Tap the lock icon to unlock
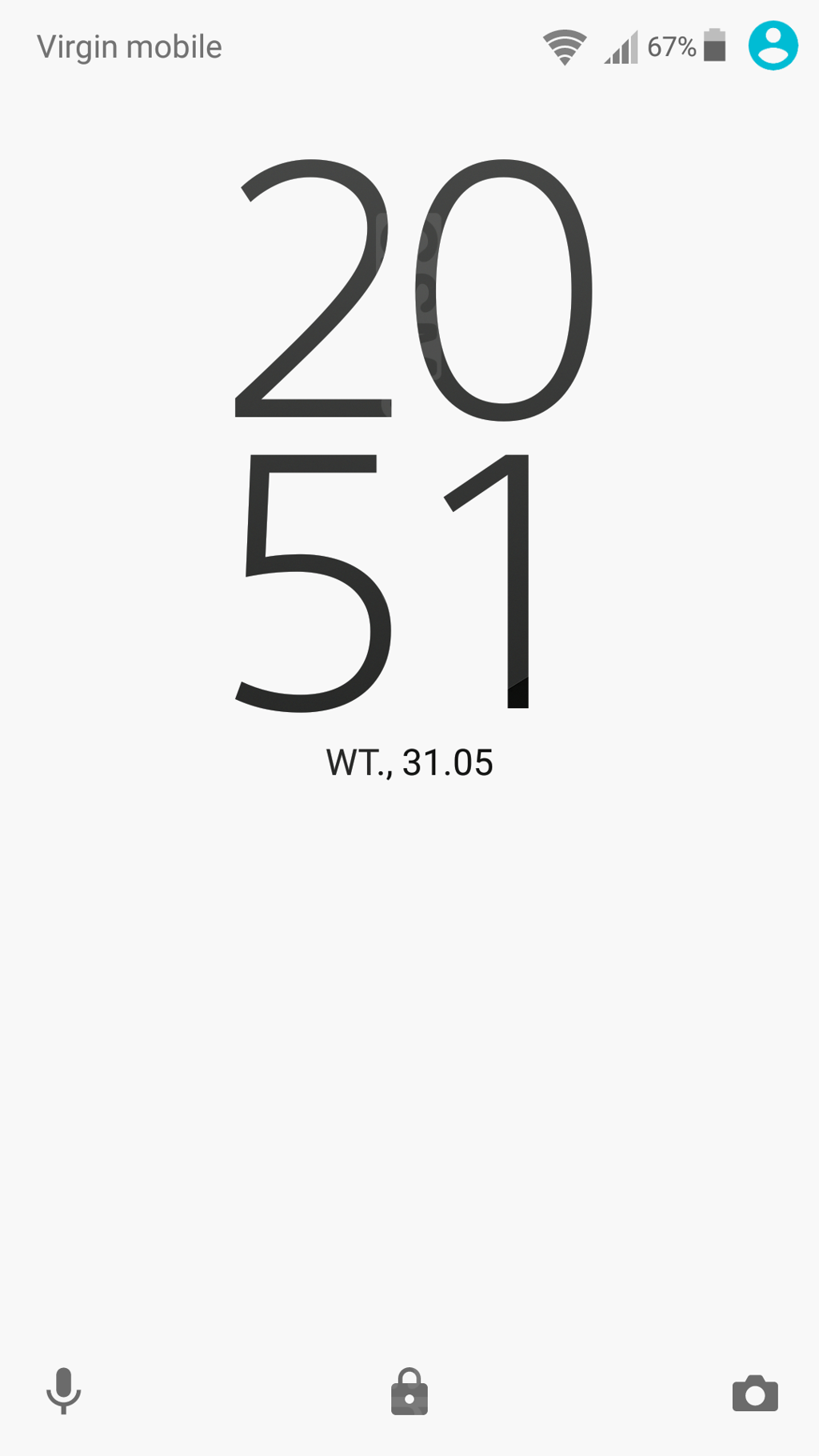Image resolution: width=819 pixels, height=1456 pixels. [x=409, y=1391]
